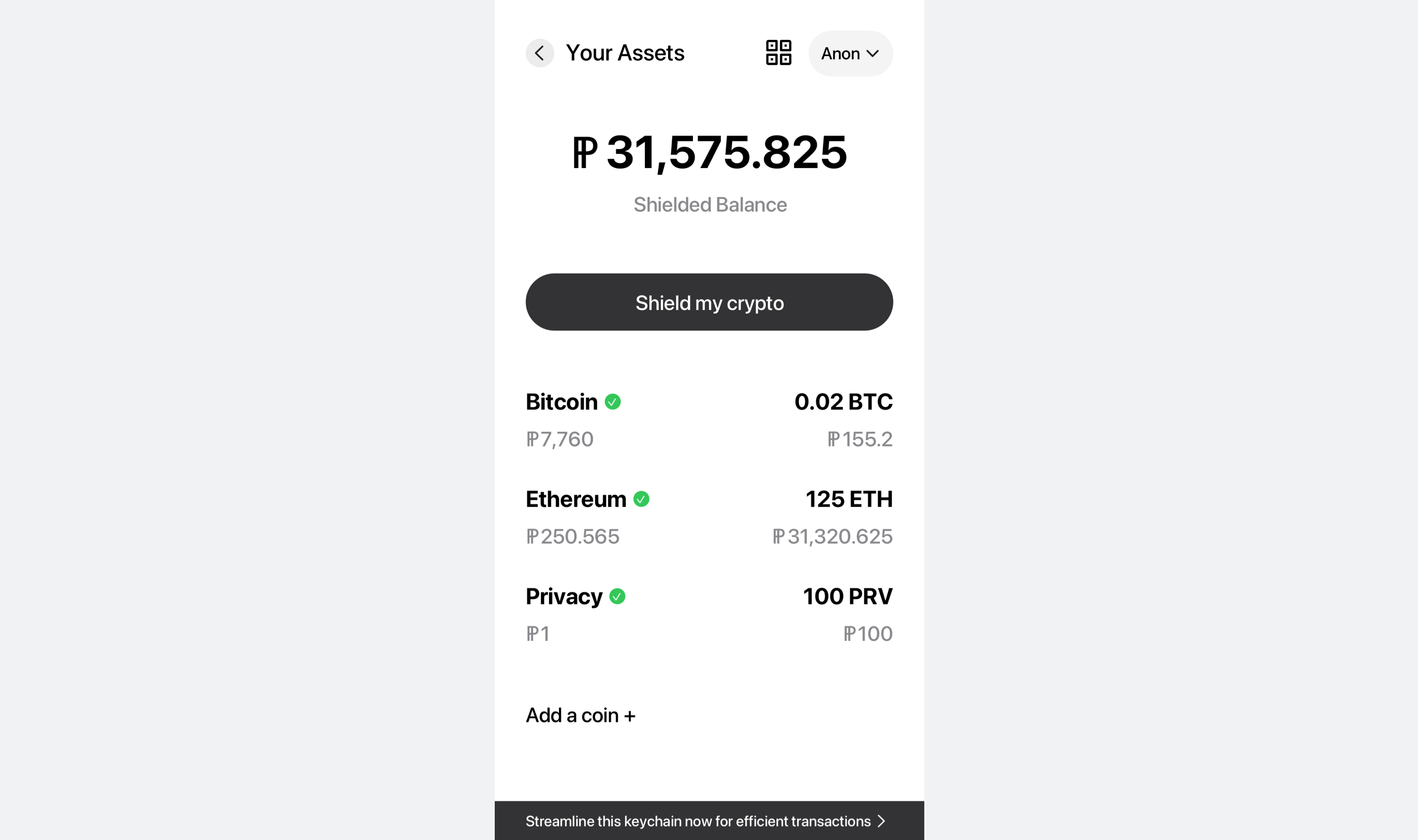Open the Privacy coin row
Image resolution: width=1418 pixels, height=840 pixels.
pyautogui.click(x=709, y=614)
